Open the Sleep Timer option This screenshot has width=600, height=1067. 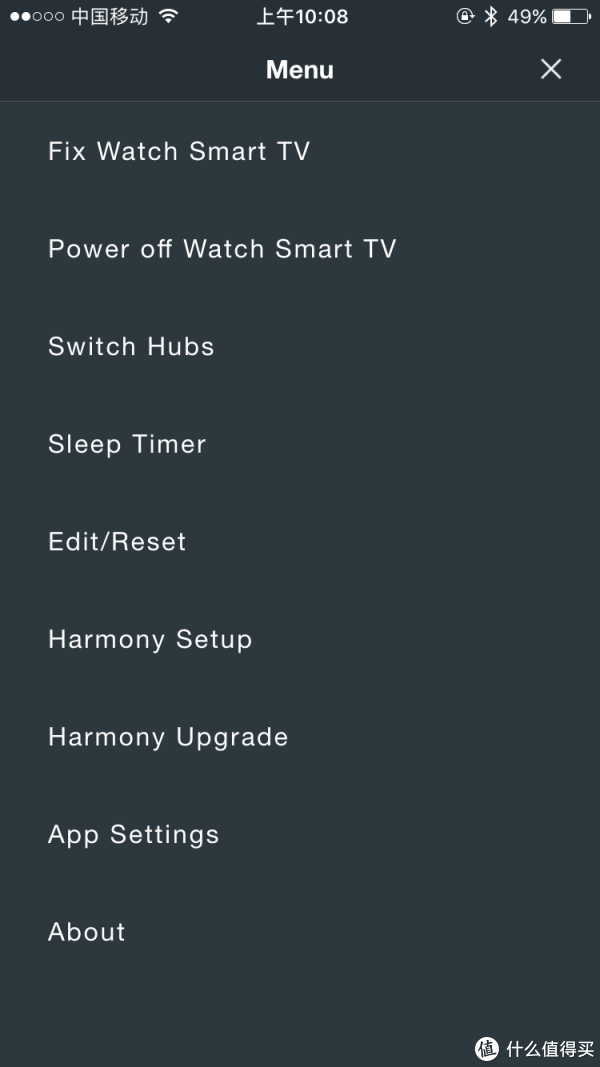click(x=127, y=444)
